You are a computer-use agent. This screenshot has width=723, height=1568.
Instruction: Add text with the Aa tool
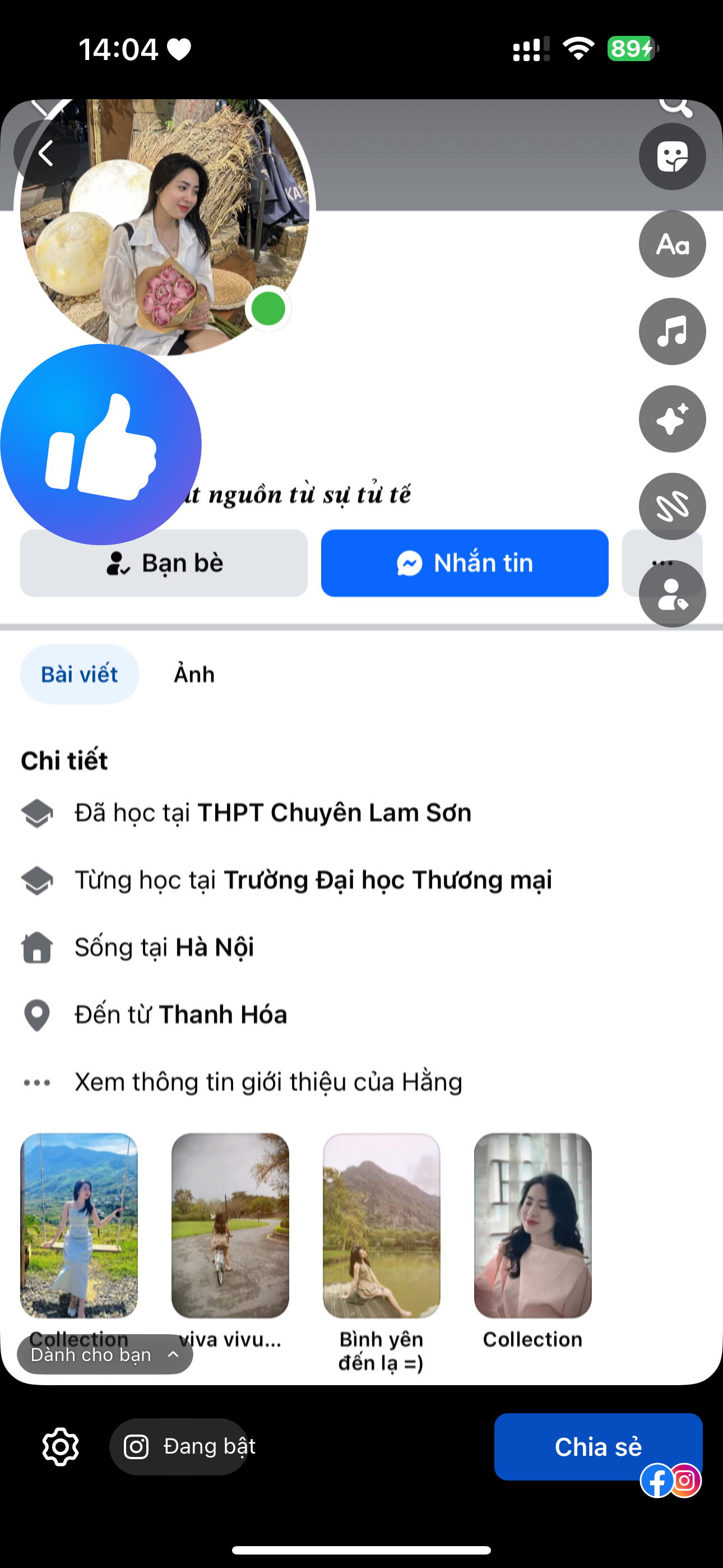point(672,245)
